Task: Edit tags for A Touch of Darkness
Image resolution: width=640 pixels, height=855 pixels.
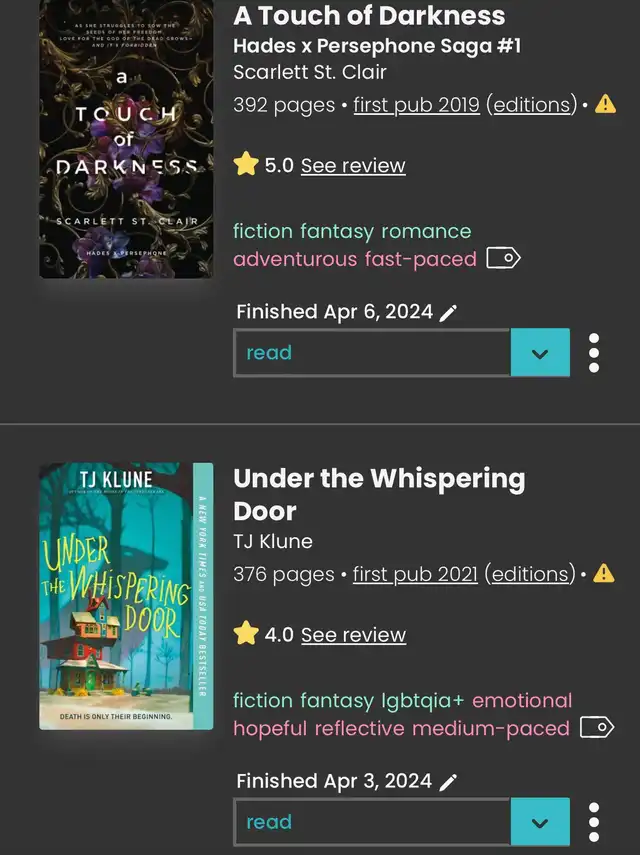Action: [503, 259]
